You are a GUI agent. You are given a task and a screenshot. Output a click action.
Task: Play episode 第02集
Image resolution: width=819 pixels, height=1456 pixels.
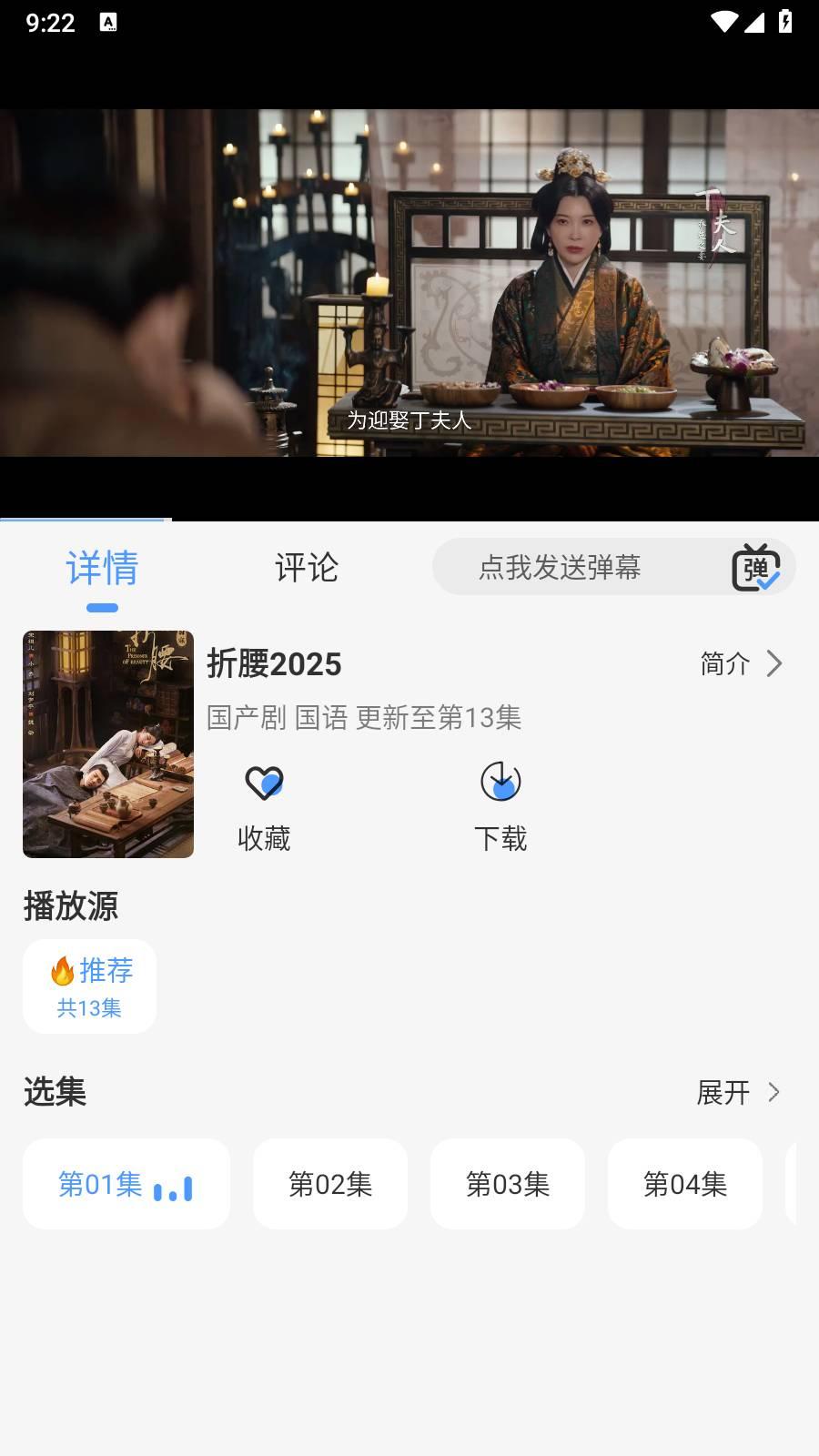tap(330, 1184)
